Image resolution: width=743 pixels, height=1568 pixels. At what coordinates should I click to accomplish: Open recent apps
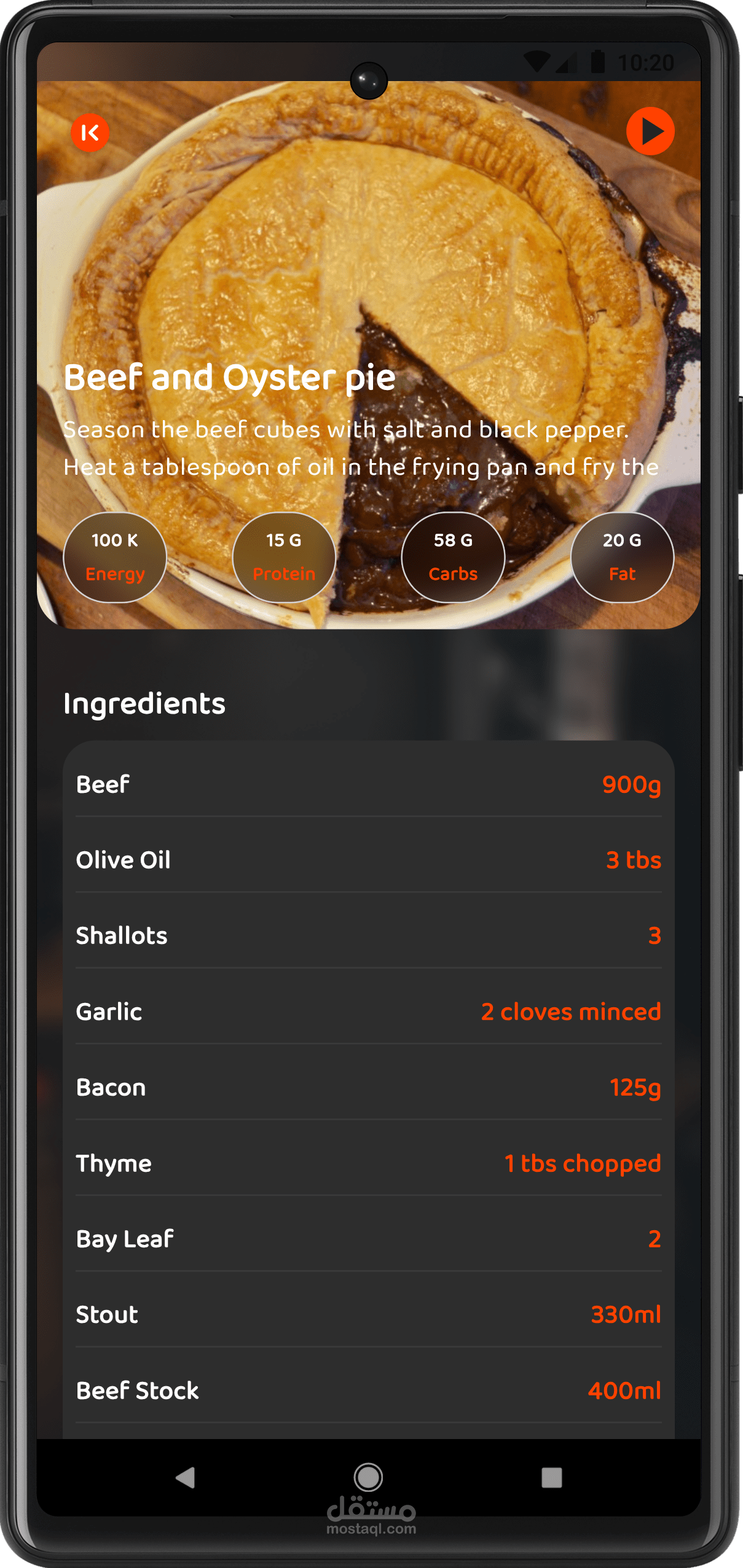551,1477
